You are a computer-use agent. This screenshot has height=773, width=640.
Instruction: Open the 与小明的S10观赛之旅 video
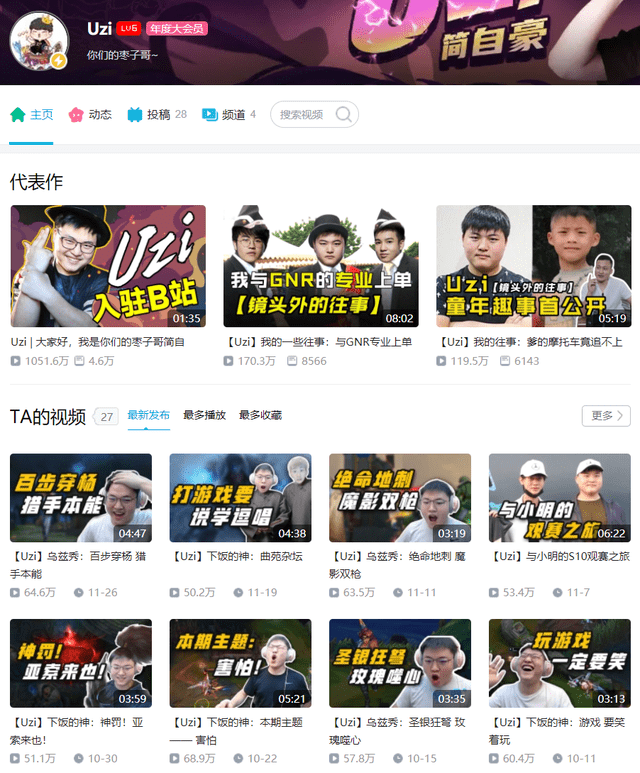tap(559, 498)
